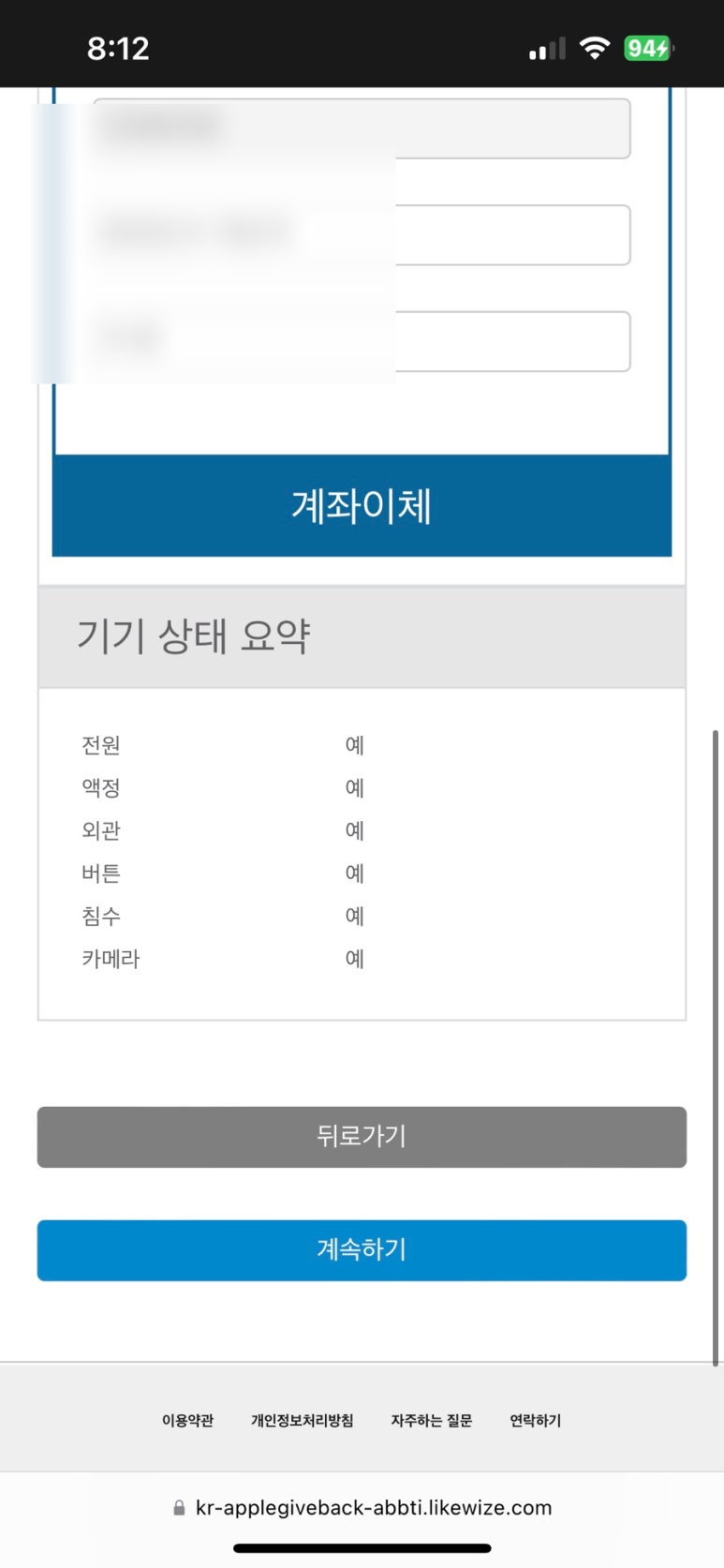Tap the 계좌이체 payment option
724x1568 pixels.
[362, 506]
